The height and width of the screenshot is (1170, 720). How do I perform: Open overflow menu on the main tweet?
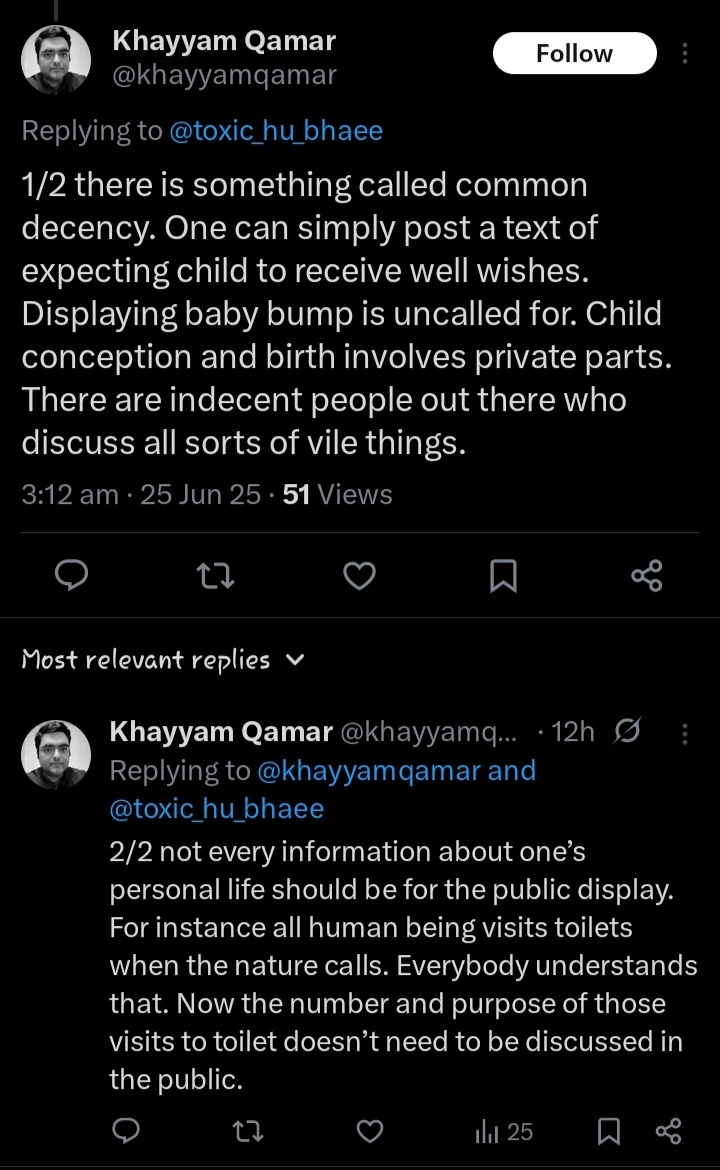(684, 54)
